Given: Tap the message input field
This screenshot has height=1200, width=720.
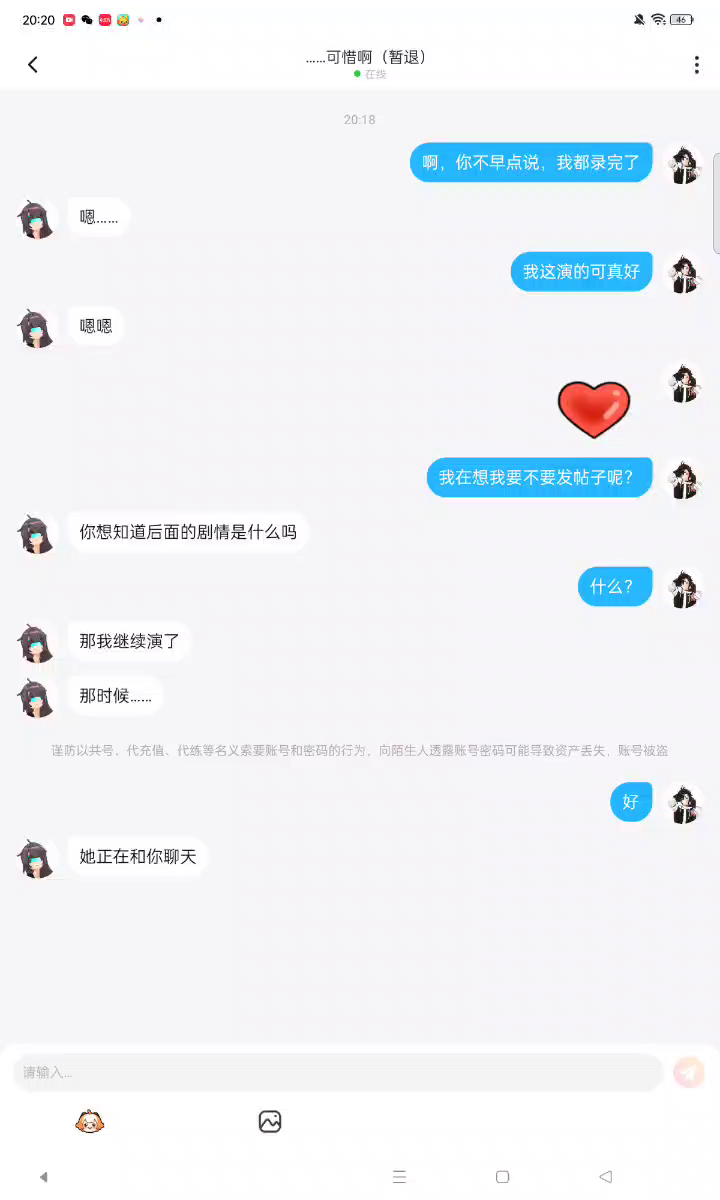Looking at the screenshot, I should [x=338, y=1072].
